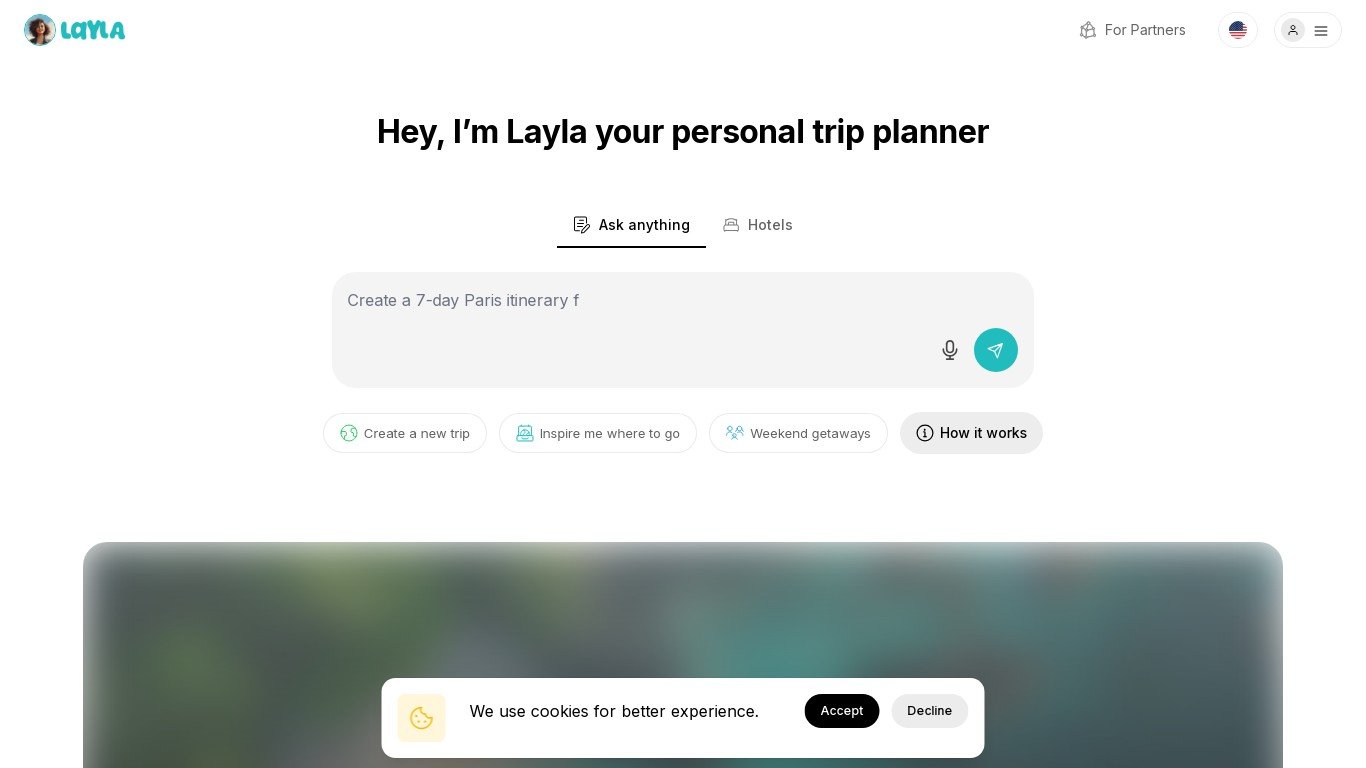Start voice input with the microphone
Image resolution: width=1366 pixels, height=768 pixels.
950,350
